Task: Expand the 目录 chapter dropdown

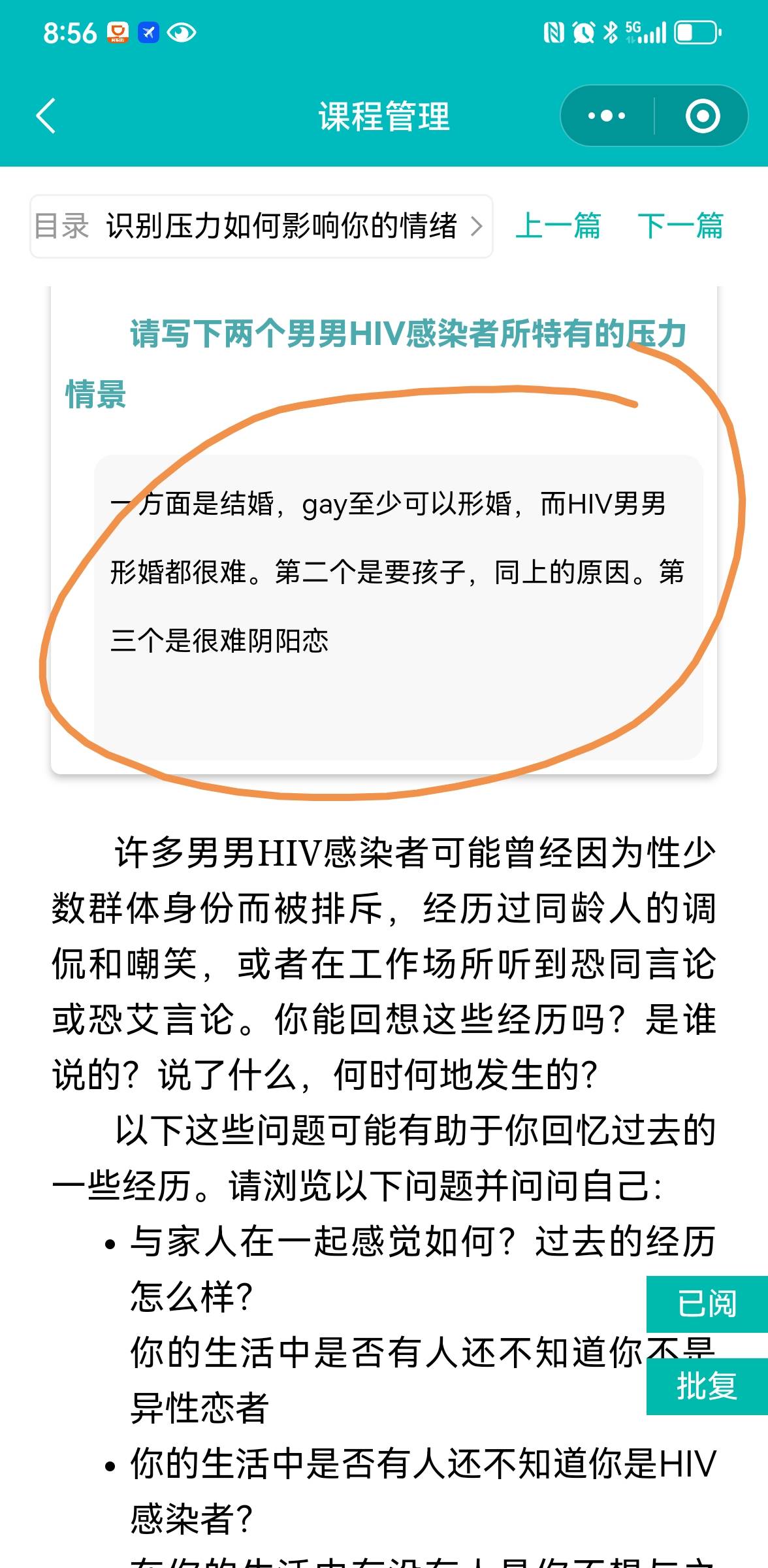Action: tap(261, 227)
